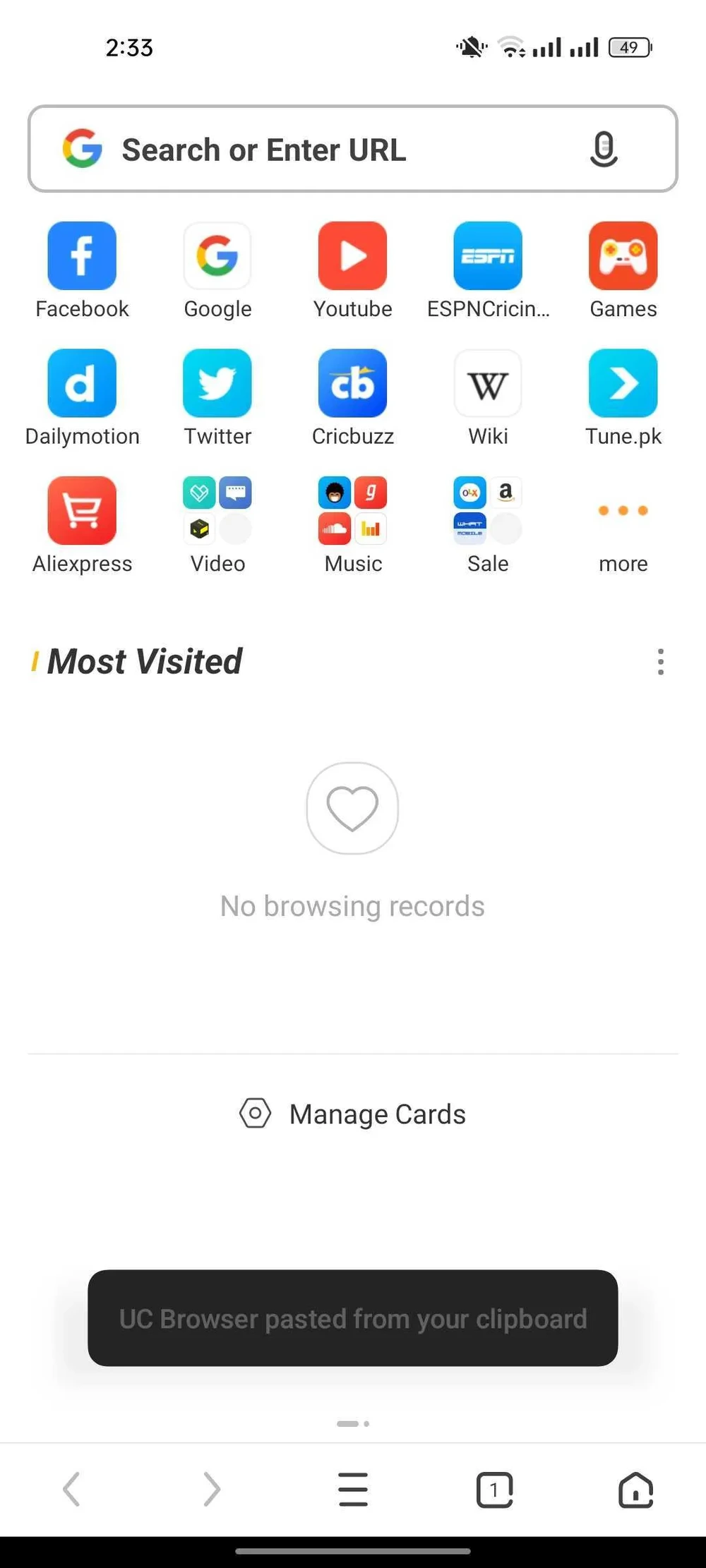Viewport: 706px width, 1568px height.
Task: Open Manage Cards
Action: point(353,1114)
